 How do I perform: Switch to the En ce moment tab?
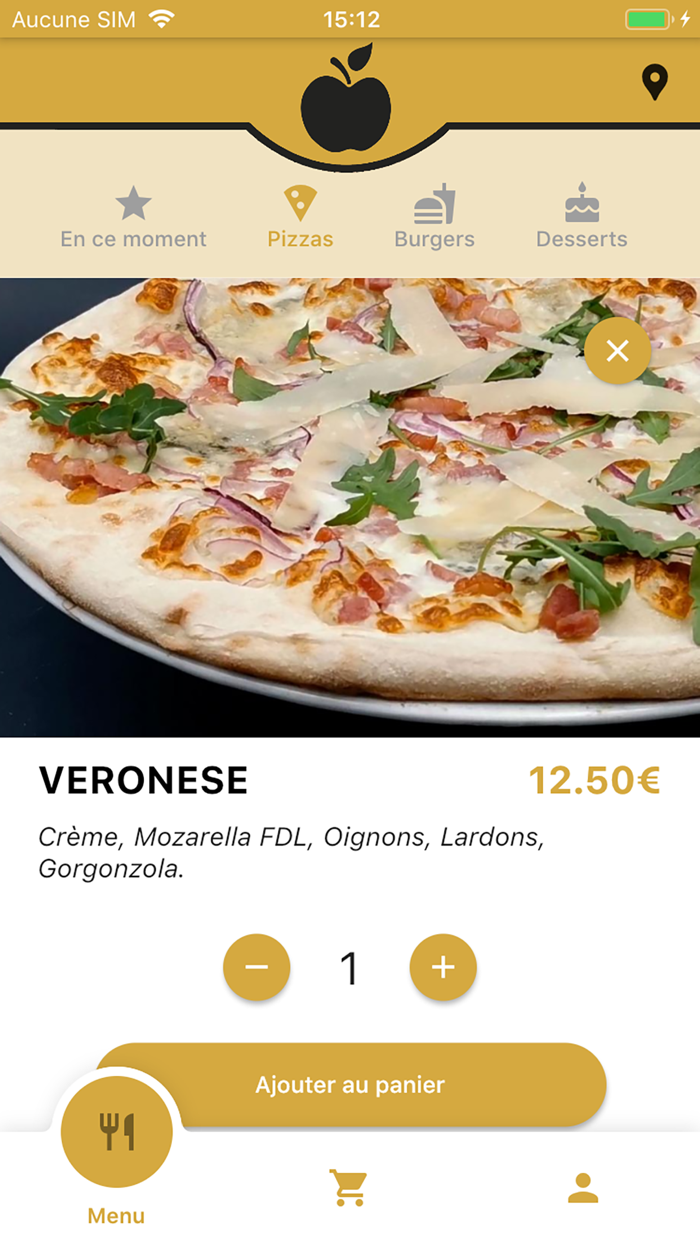(x=133, y=218)
